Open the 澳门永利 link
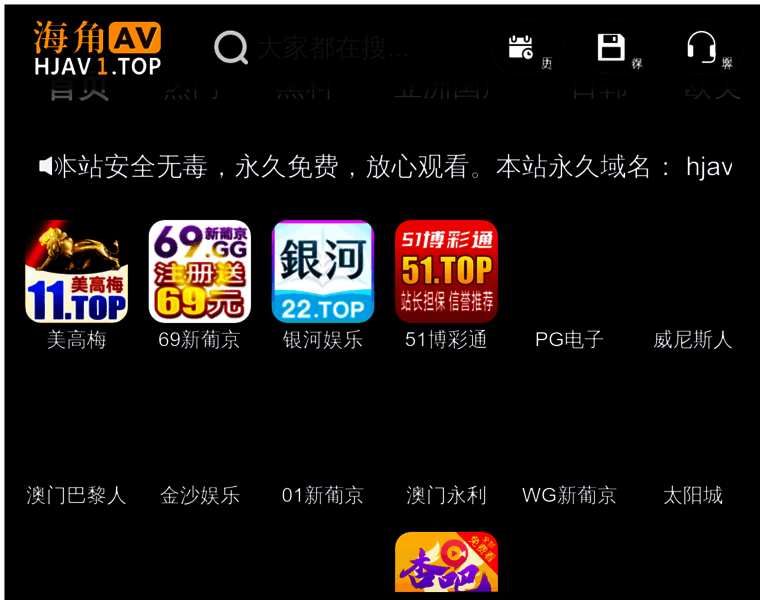This screenshot has height=600, width=760. pos(446,495)
